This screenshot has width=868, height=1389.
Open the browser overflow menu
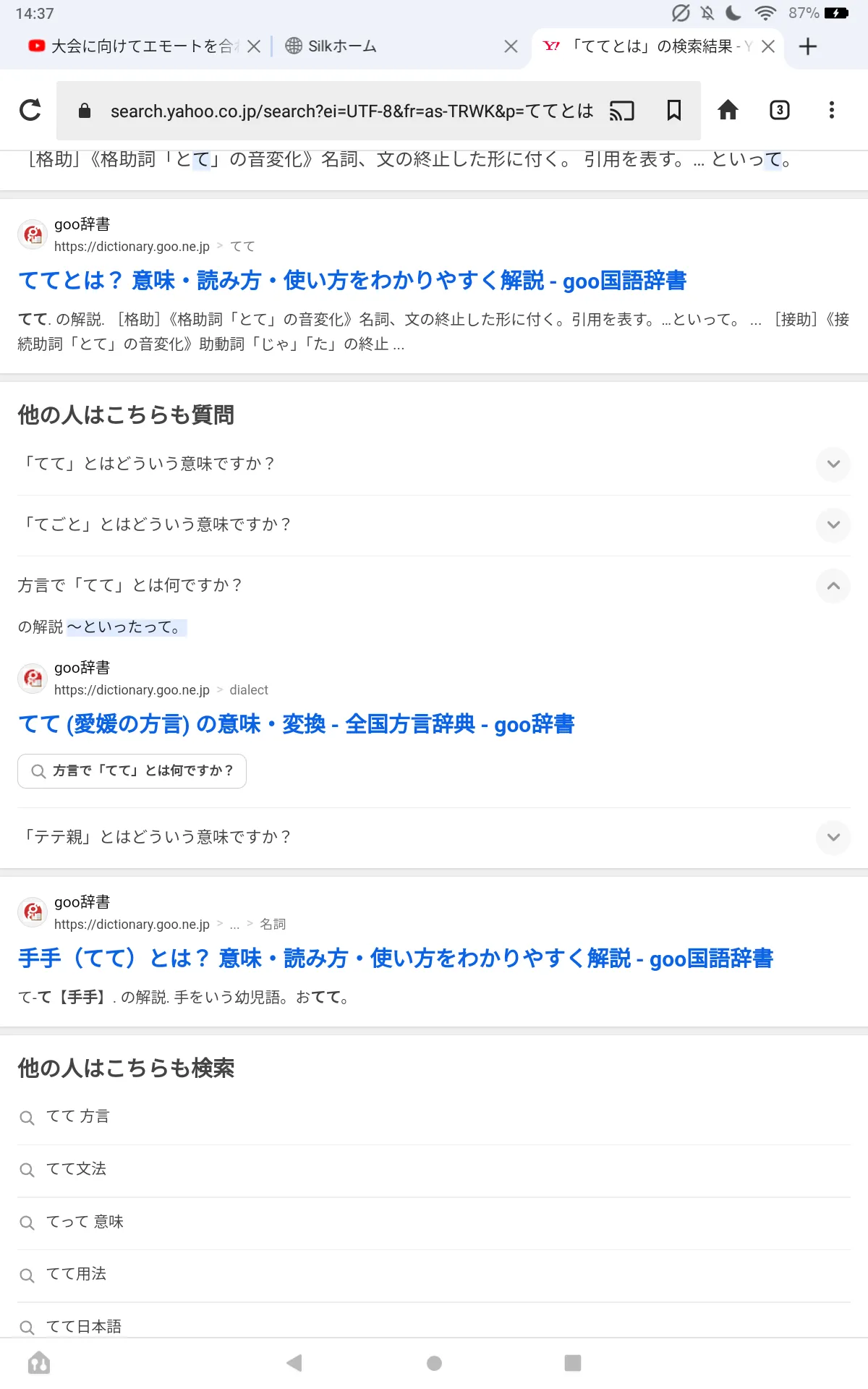pos(832,110)
